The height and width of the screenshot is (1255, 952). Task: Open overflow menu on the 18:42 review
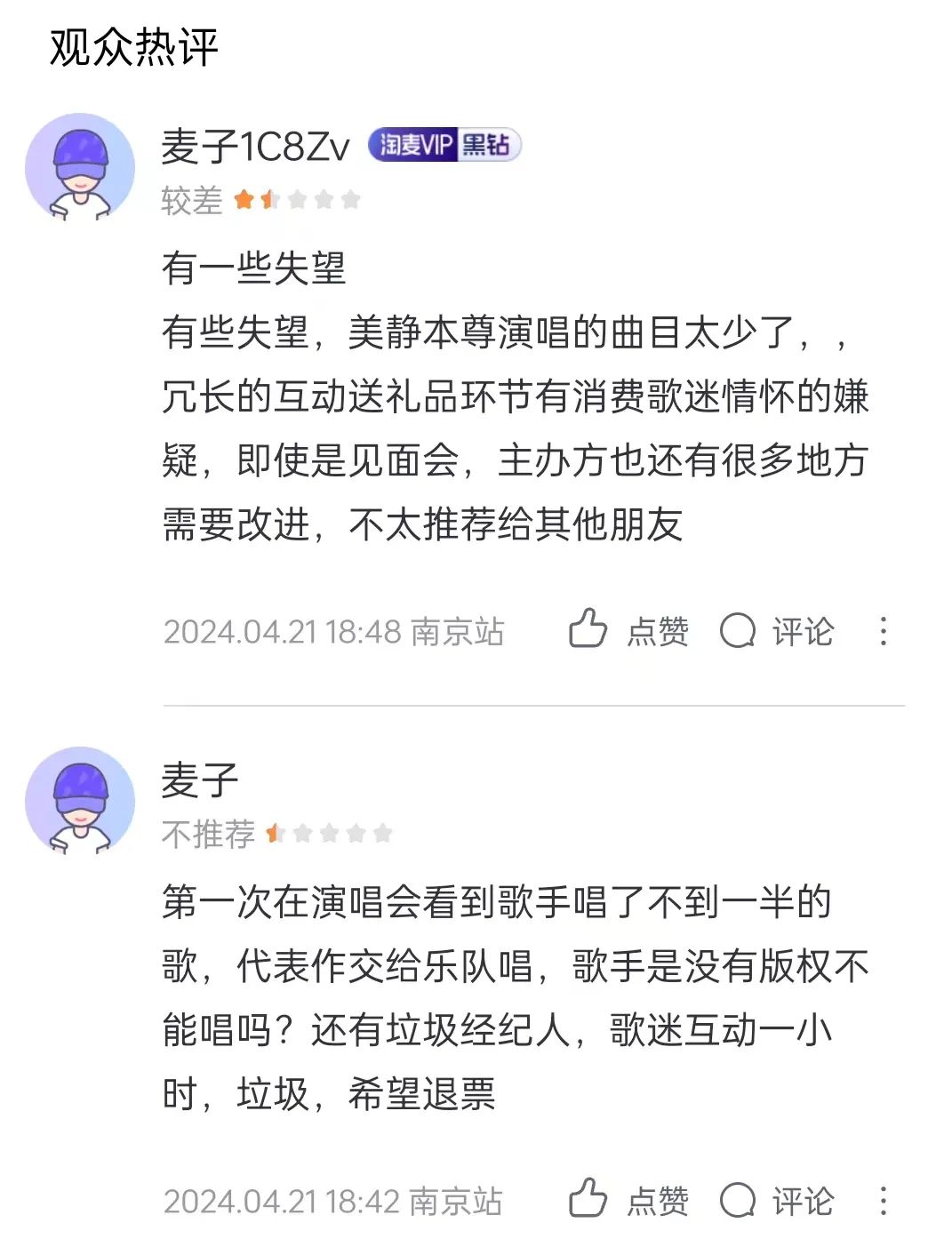pos(883,1201)
